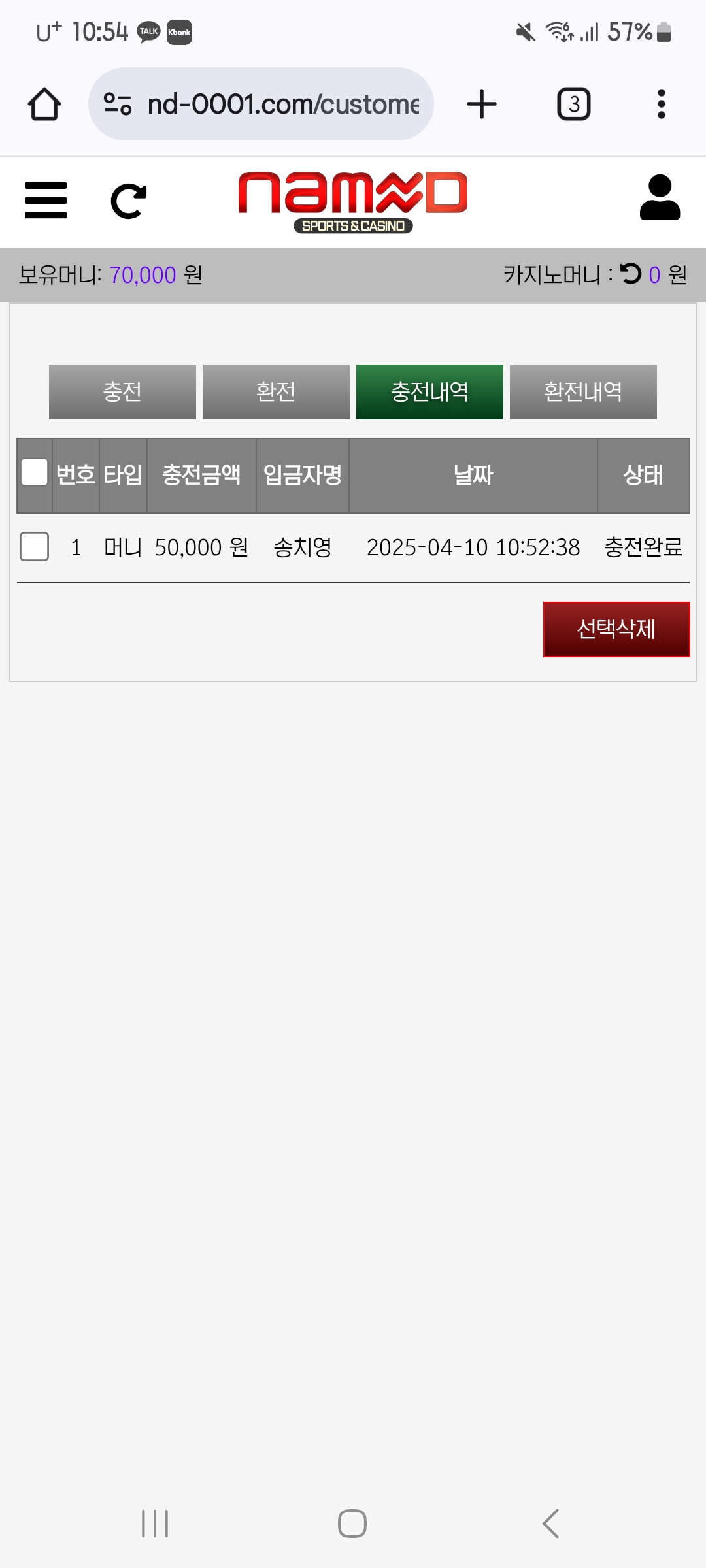Switch to the 환전 tab
This screenshot has height=1568, width=706.
[276, 392]
